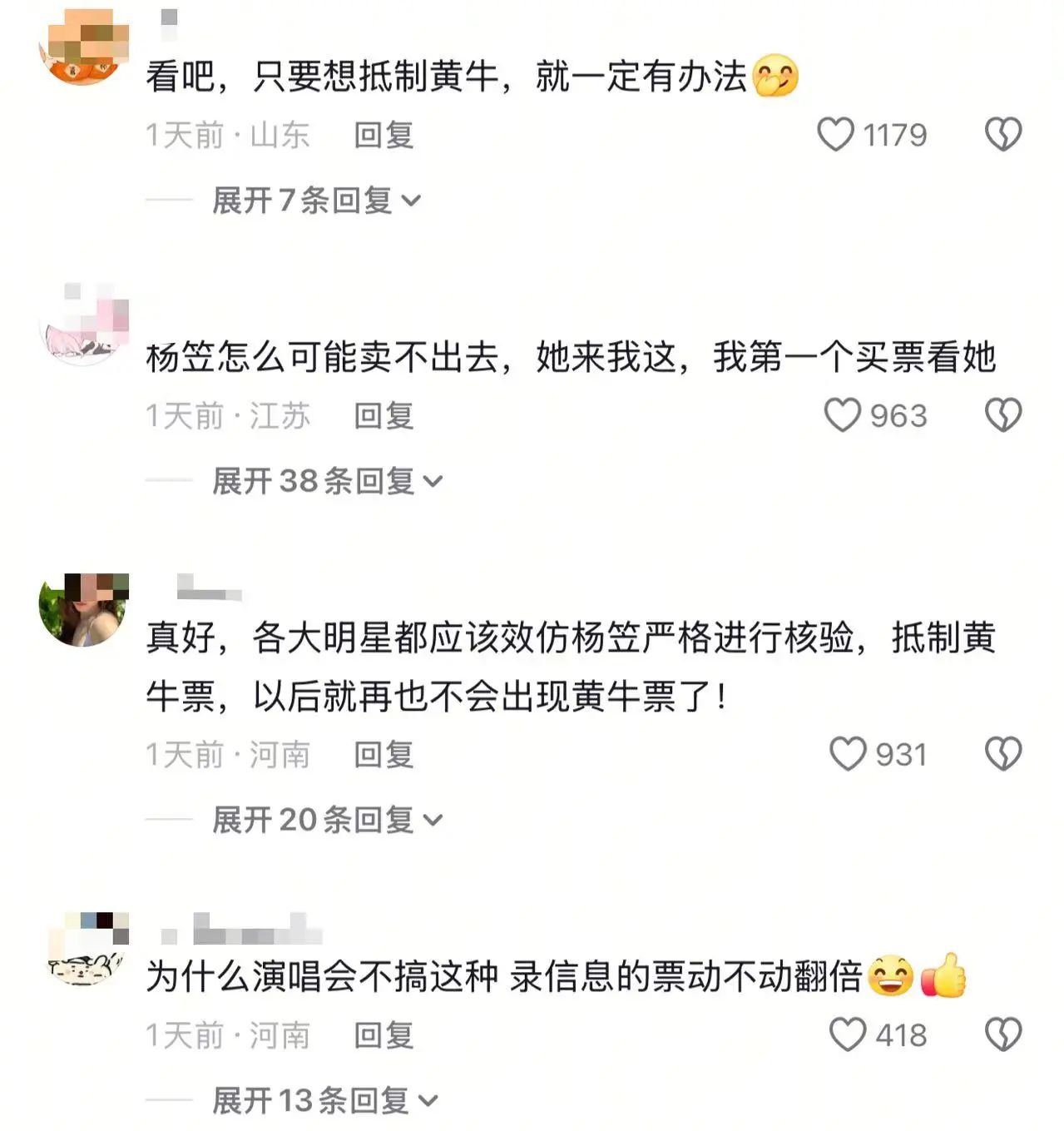
Task: Open profile photo of the 真好 commenter
Action: tap(84, 609)
